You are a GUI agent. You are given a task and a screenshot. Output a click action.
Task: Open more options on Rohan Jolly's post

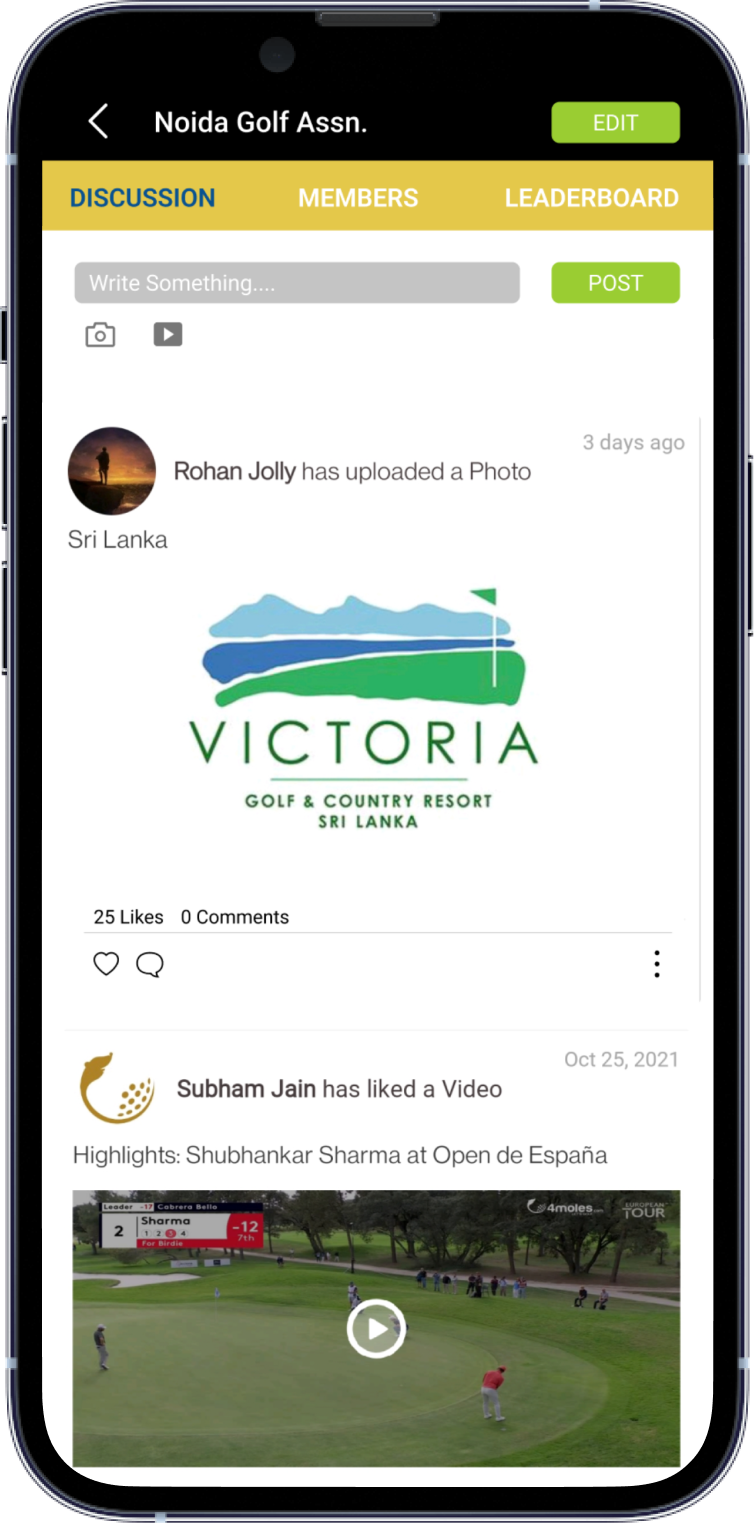[x=656, y=964]
